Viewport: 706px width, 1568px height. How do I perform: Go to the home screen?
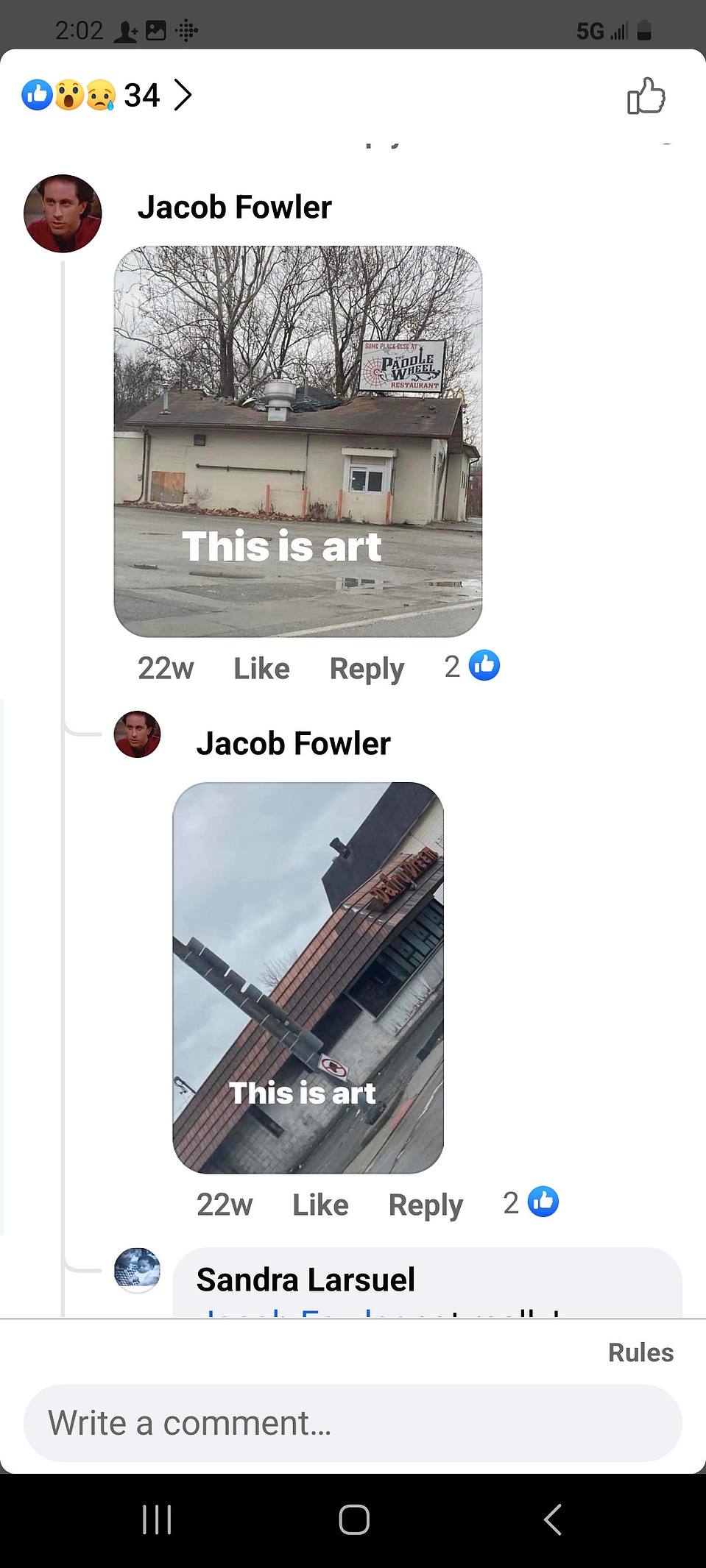tap(353, 1519)
